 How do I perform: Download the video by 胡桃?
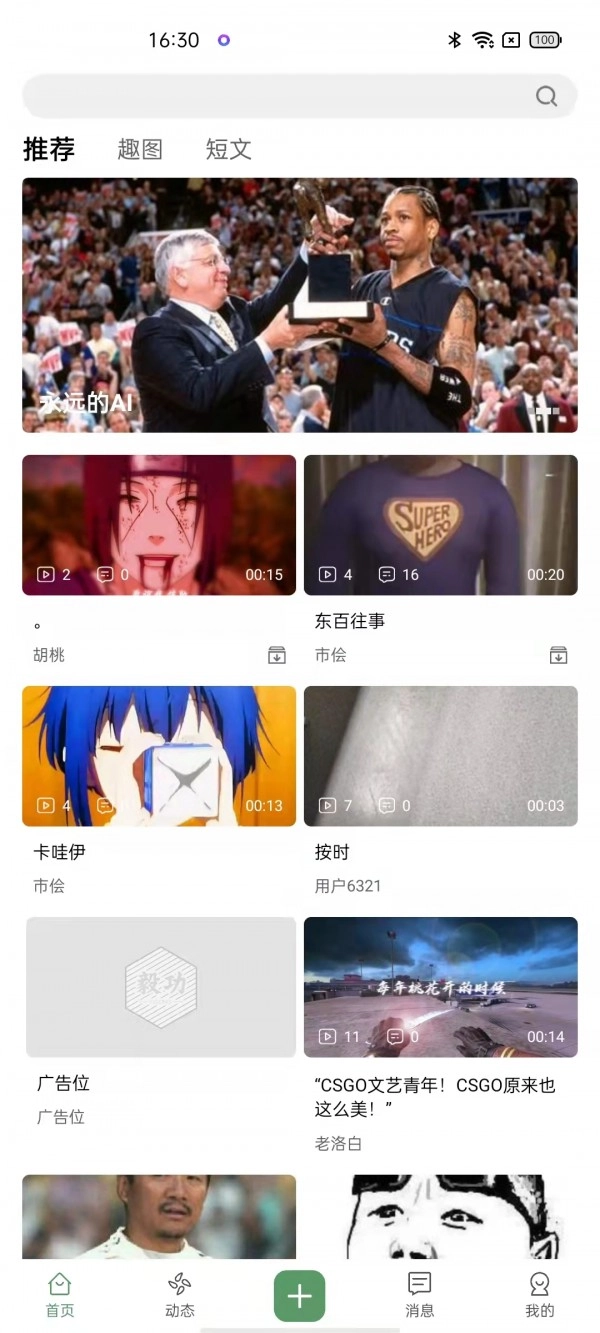(277, 655)
